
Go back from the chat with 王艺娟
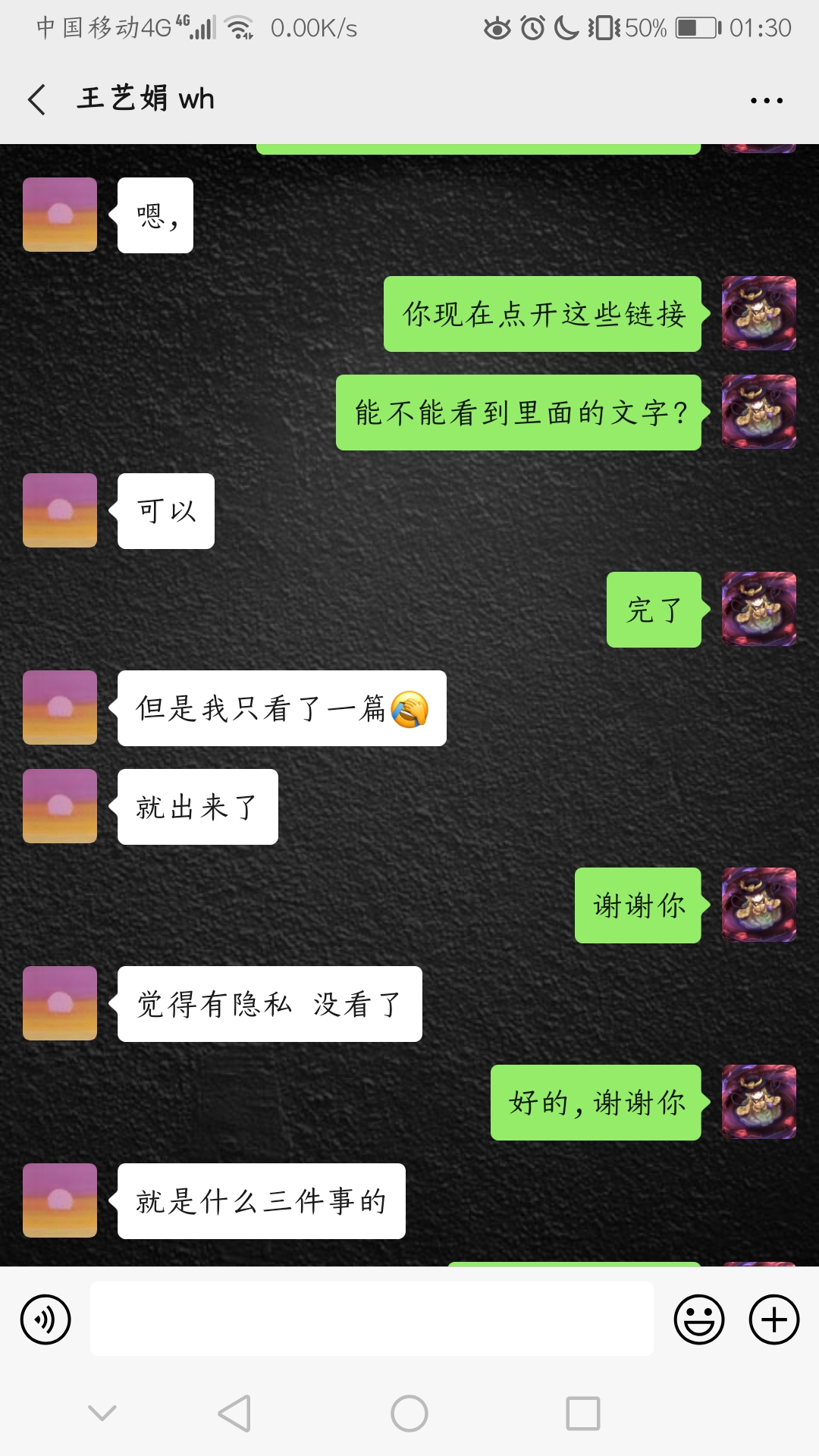coord(36,99)
